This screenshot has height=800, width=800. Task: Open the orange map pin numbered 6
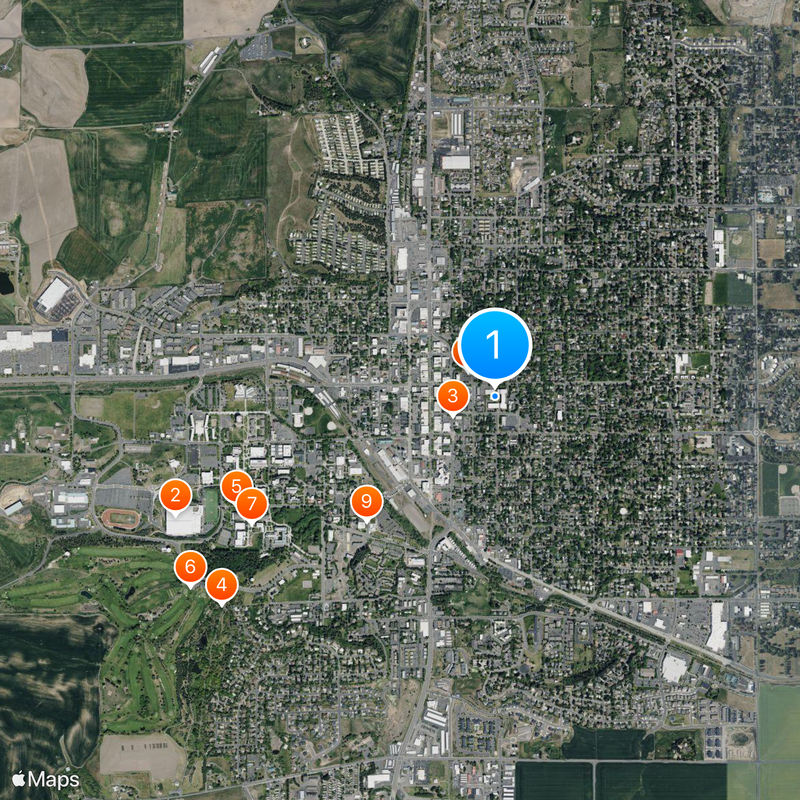190,567
